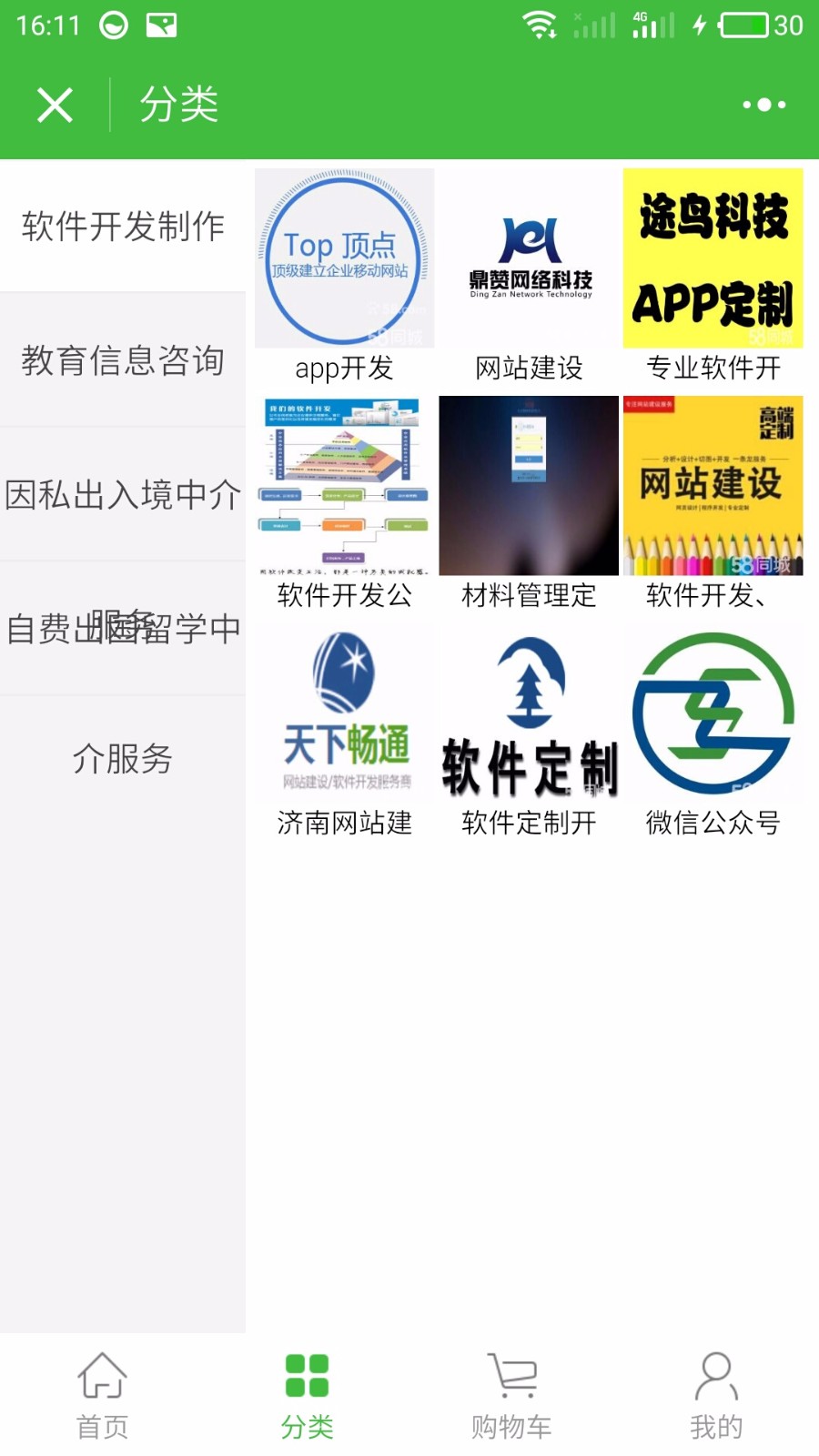Open the 微信公众号 item
The height and width of the screenshot is (1456, 819).
(713, 732)
